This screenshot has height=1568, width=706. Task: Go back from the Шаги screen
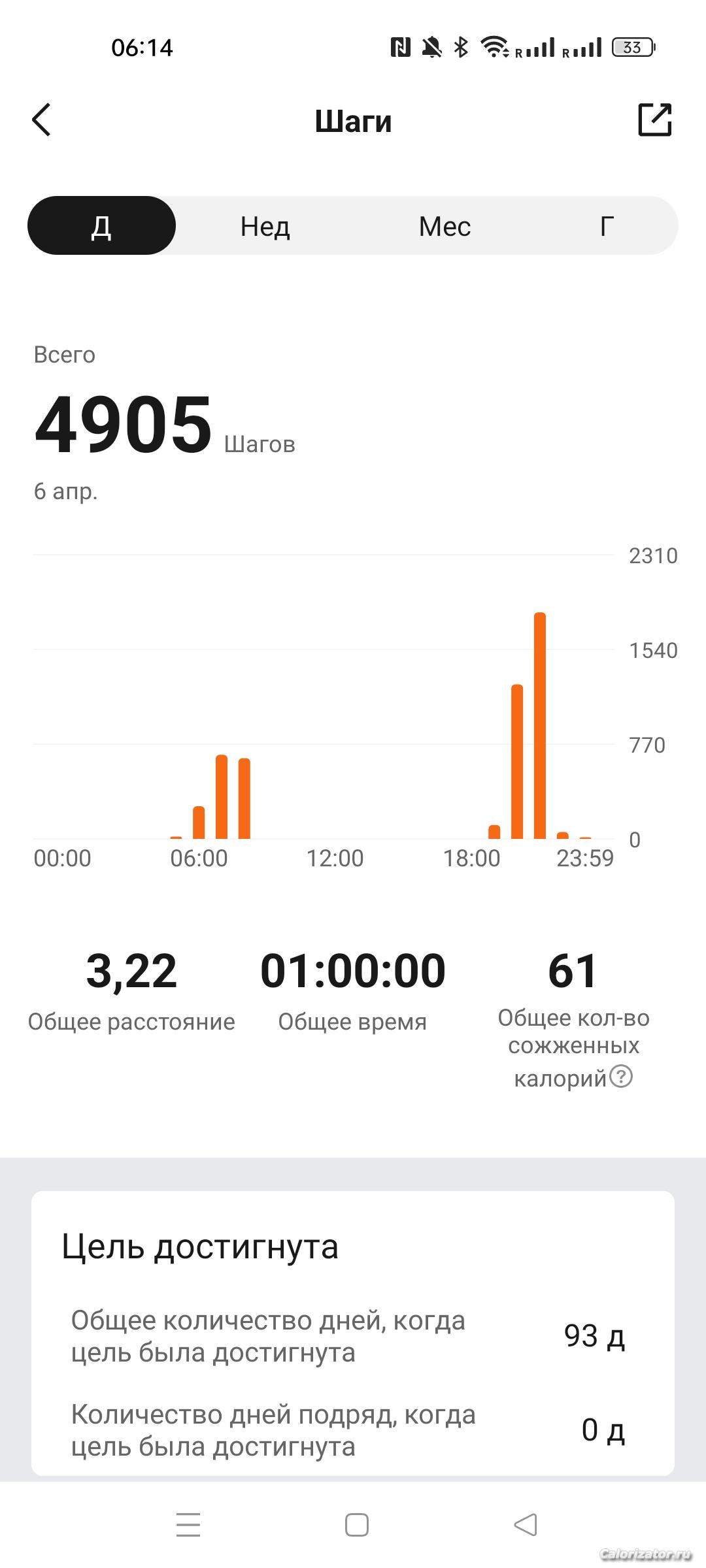(x=42, y=120)
